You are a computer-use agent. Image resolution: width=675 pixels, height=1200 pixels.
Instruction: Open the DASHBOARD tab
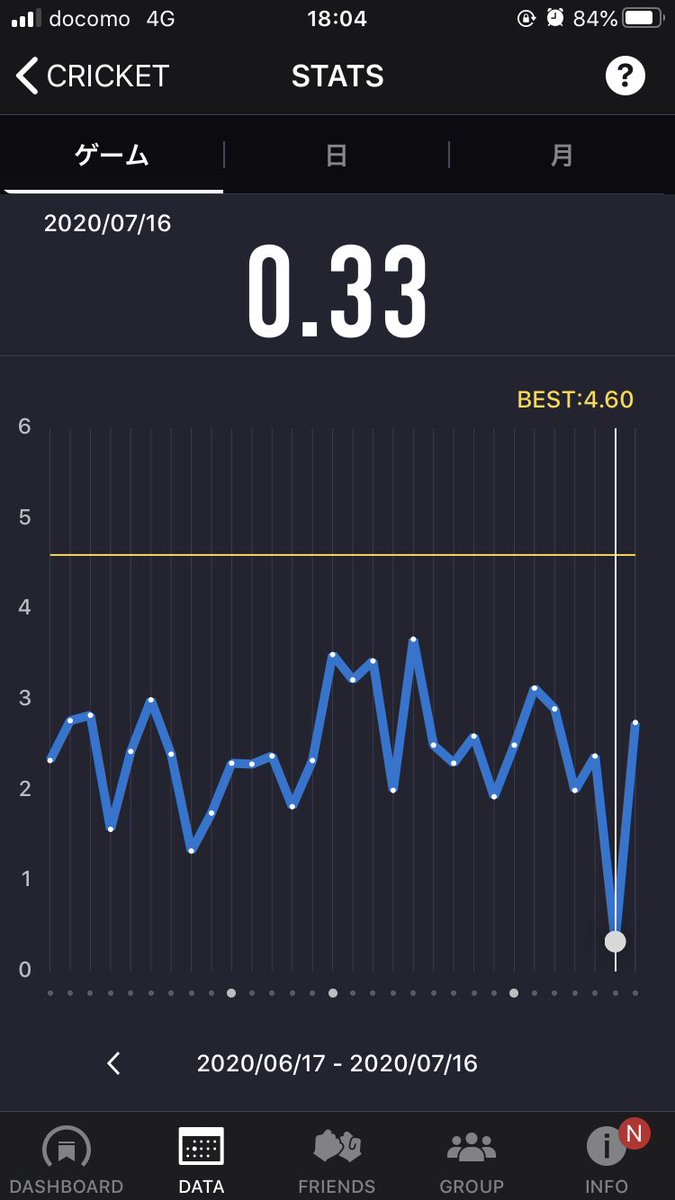67,1160
